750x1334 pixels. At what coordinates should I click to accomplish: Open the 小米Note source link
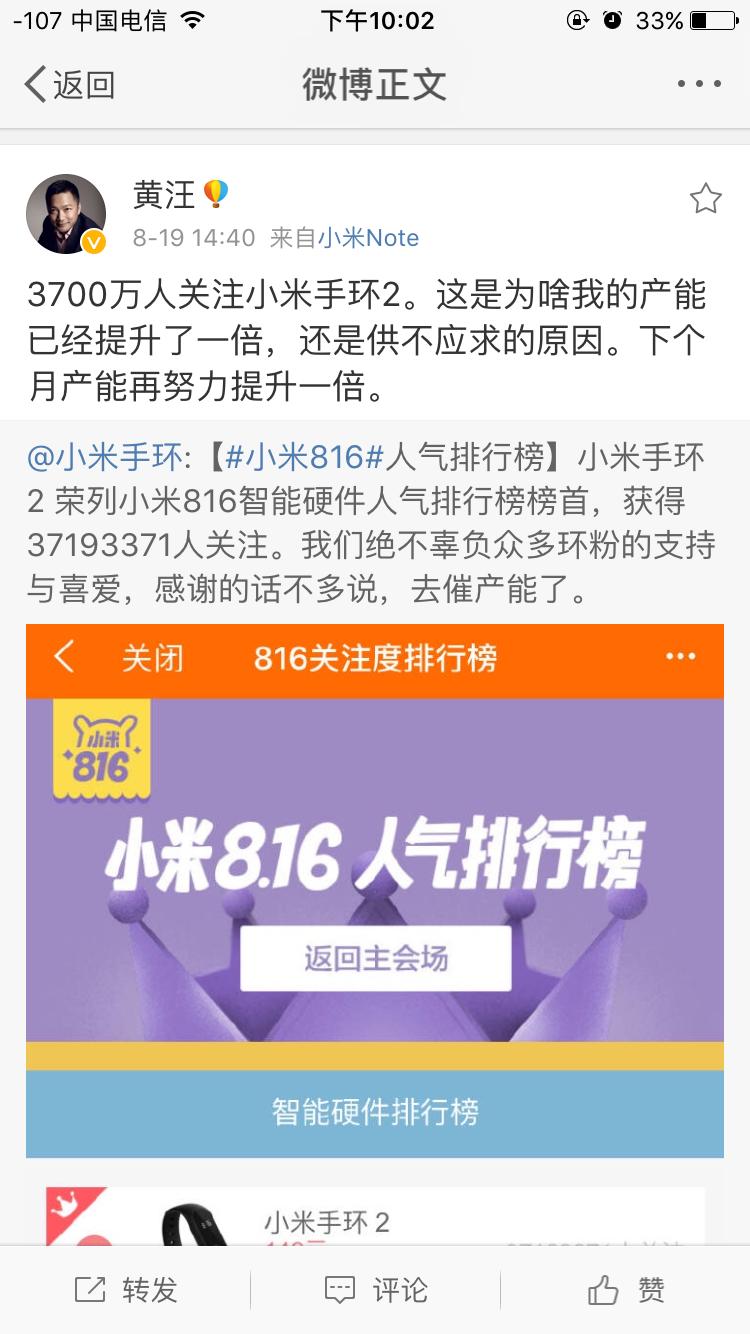click(x=368, y=238)
